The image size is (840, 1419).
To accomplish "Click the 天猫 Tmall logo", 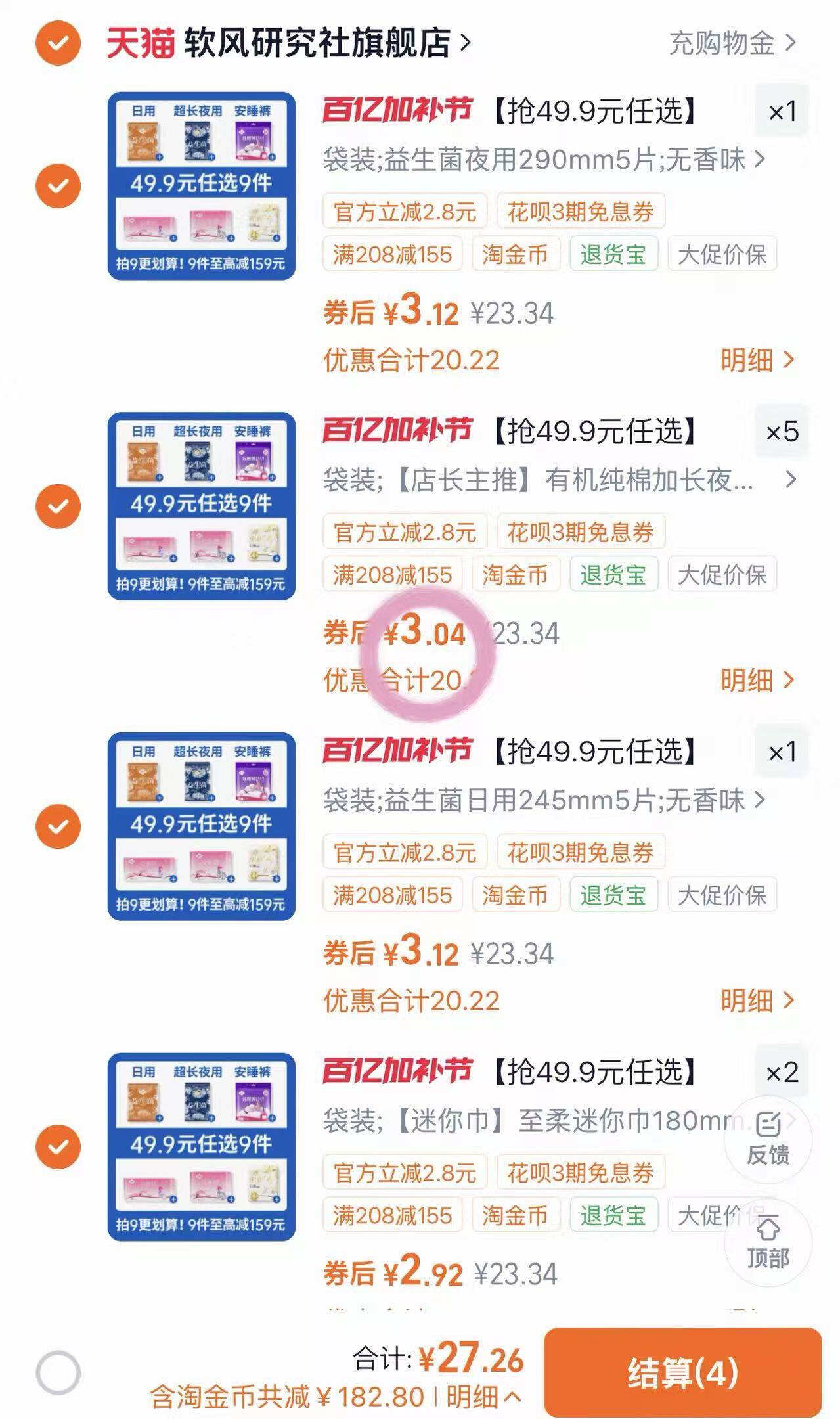I will pos(139,41).
